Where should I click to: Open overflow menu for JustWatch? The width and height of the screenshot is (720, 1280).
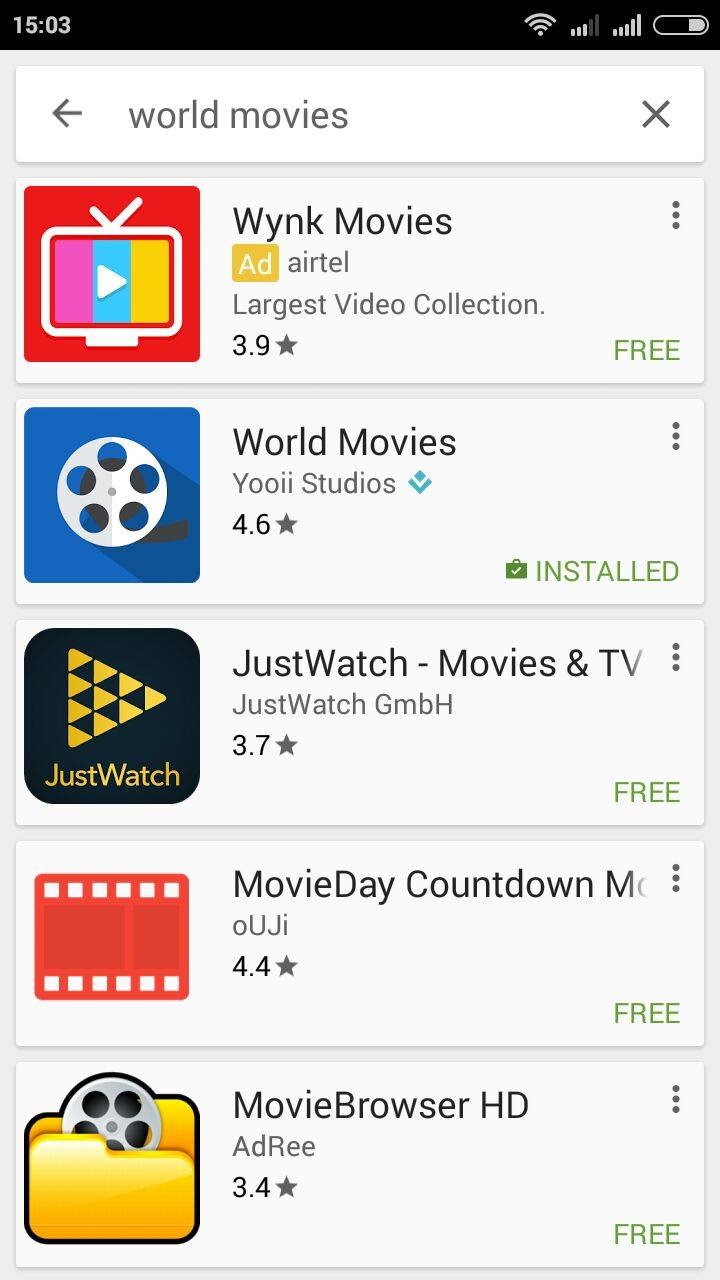pos(676,657)
